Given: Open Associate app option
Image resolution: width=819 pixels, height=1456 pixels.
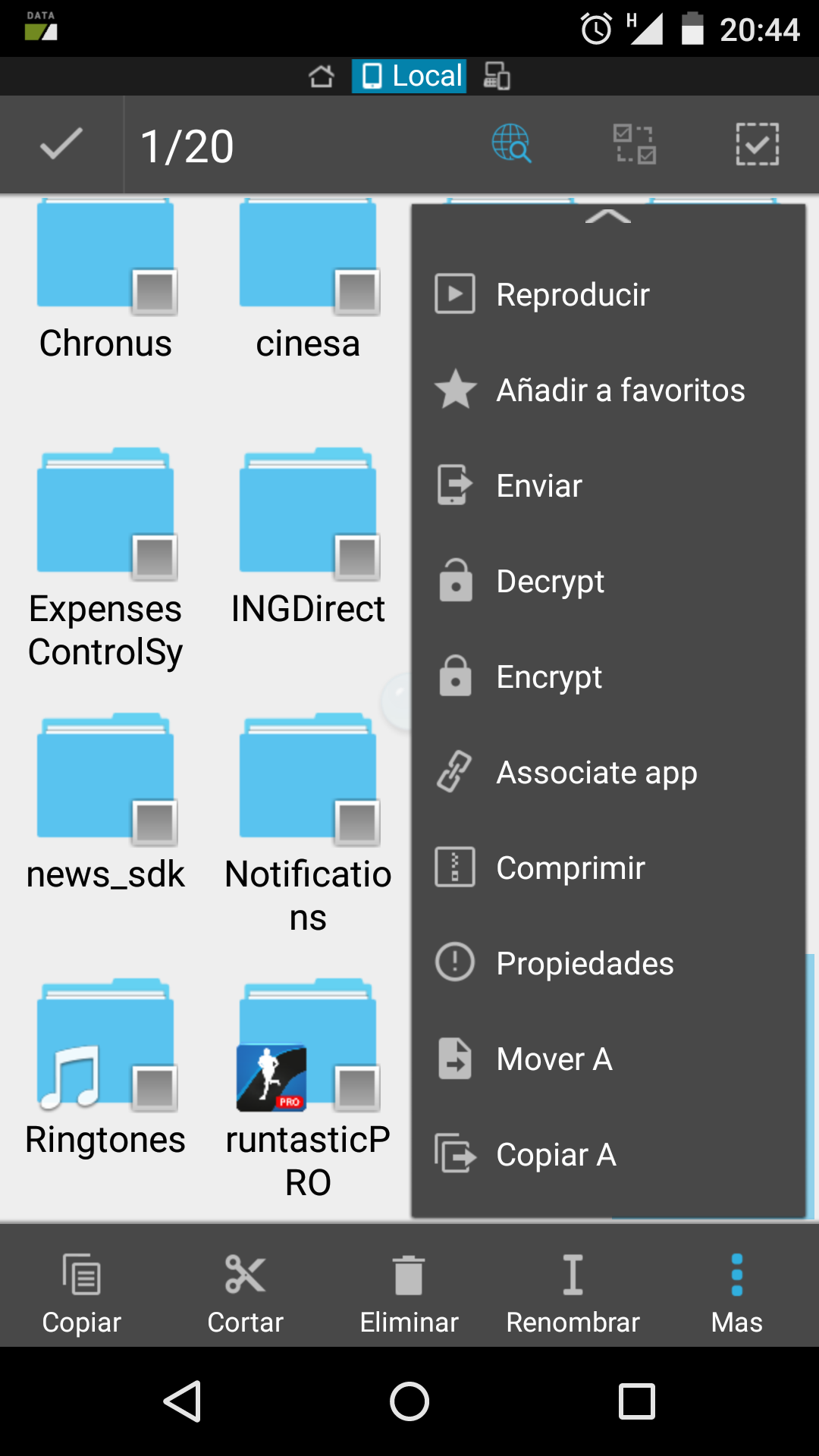Looking at the screenshot, I should coord(596,772).
